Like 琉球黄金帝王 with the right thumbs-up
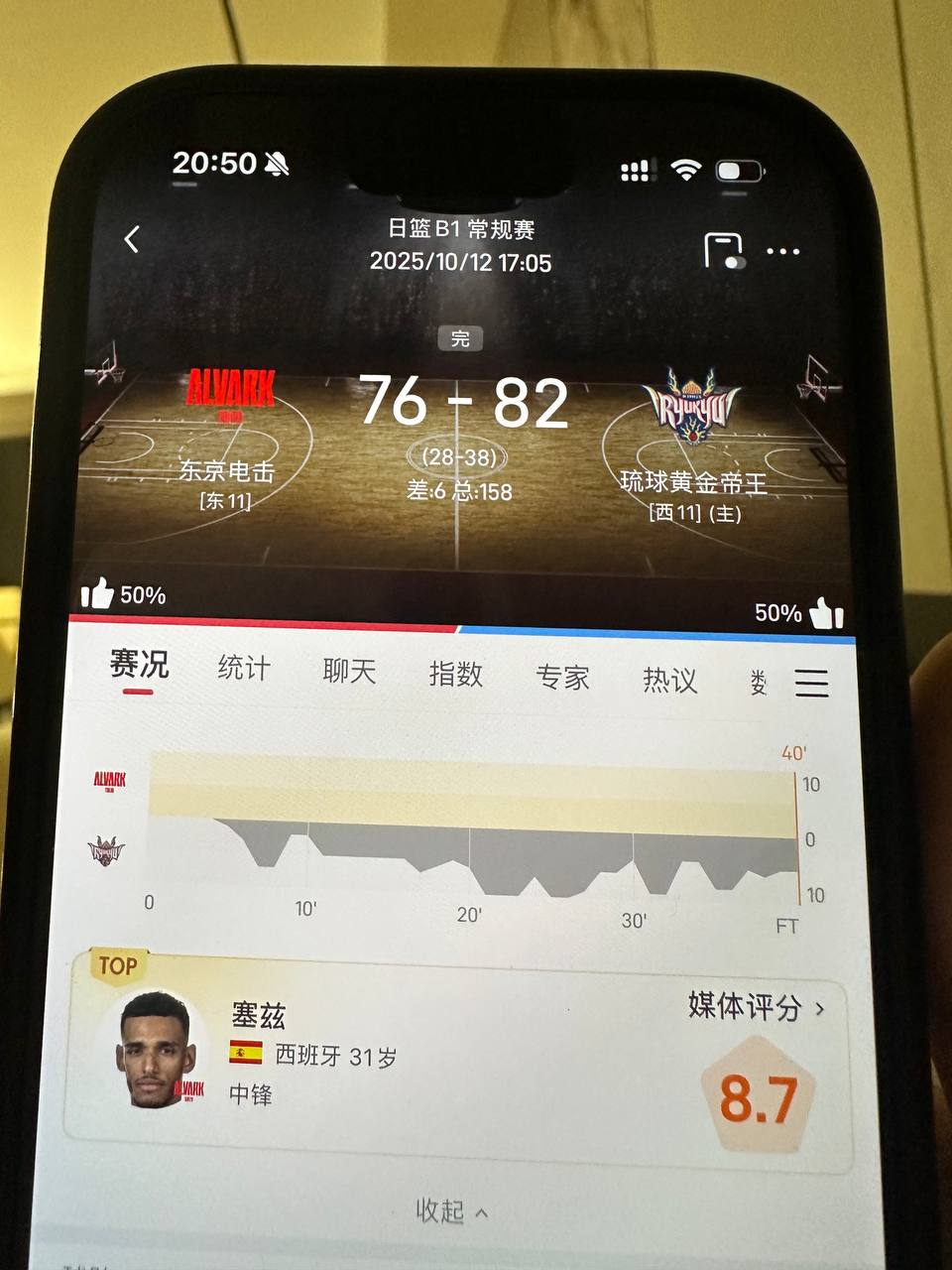Viewport: 952px width, 1270px height. tap(826, 613)
